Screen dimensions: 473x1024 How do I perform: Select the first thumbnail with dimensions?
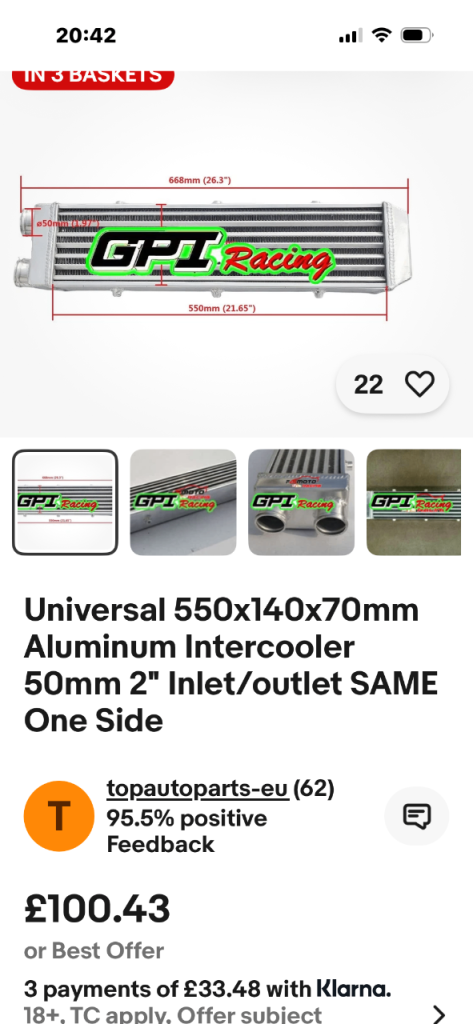pyautogui.click(x=65, y=502)
